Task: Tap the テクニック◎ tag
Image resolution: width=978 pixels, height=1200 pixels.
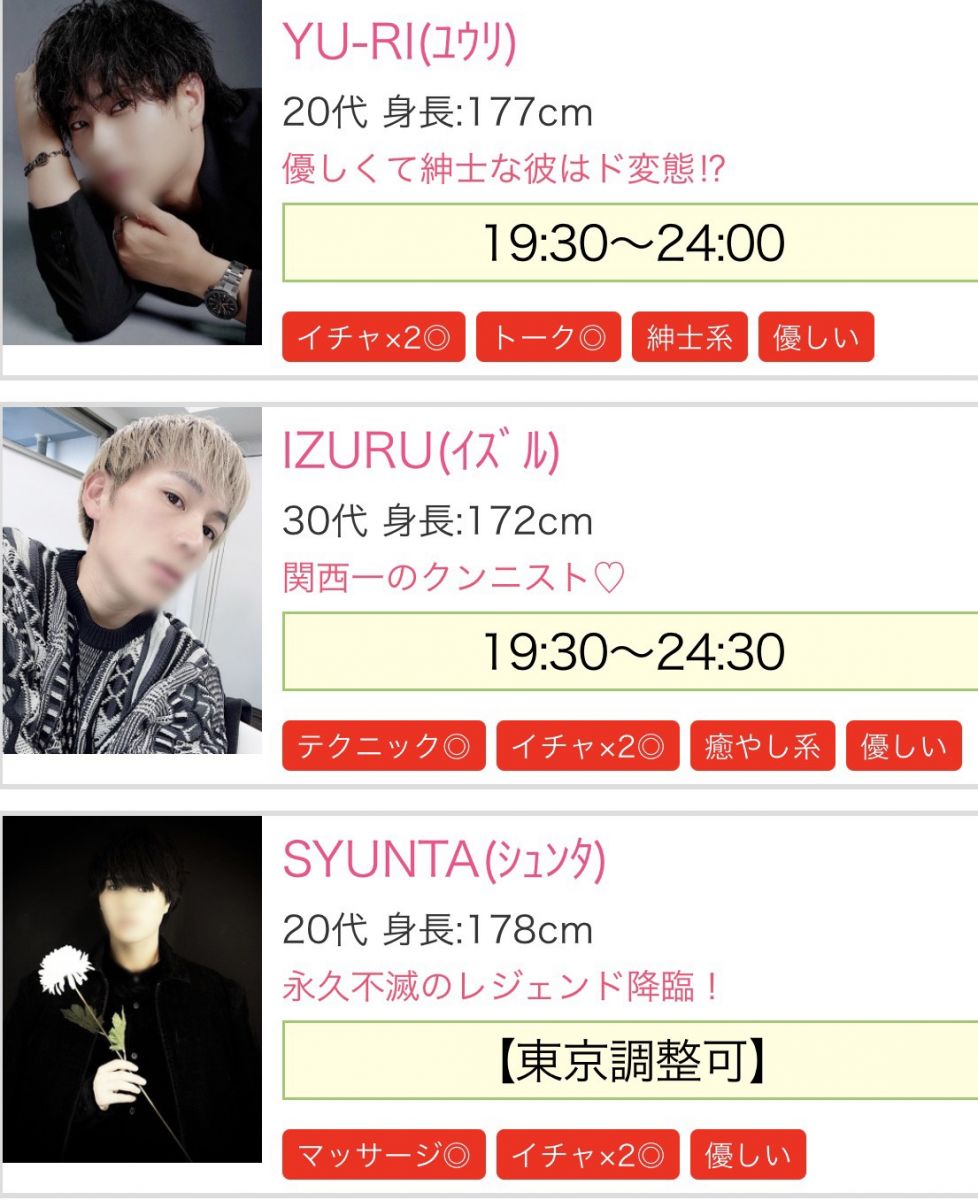Action: click(x=383, y=747)
